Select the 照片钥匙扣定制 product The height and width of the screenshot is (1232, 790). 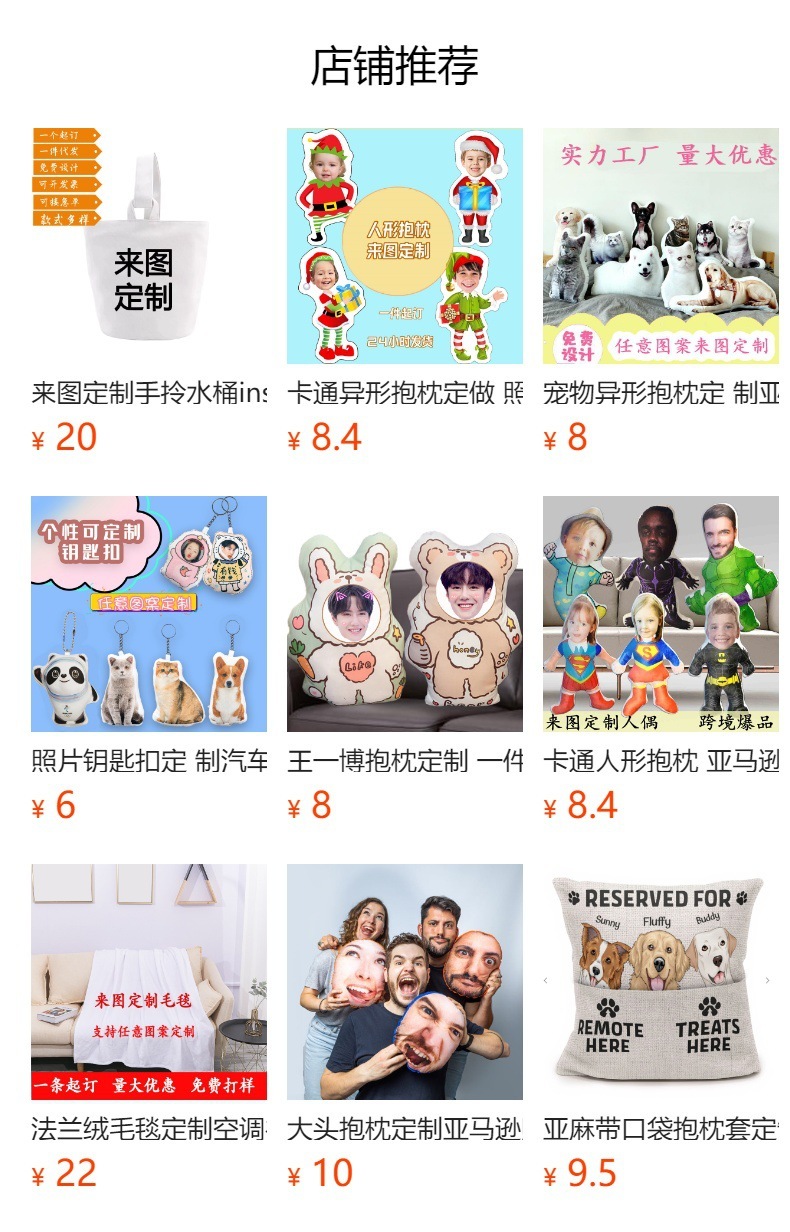coord(149,614)
